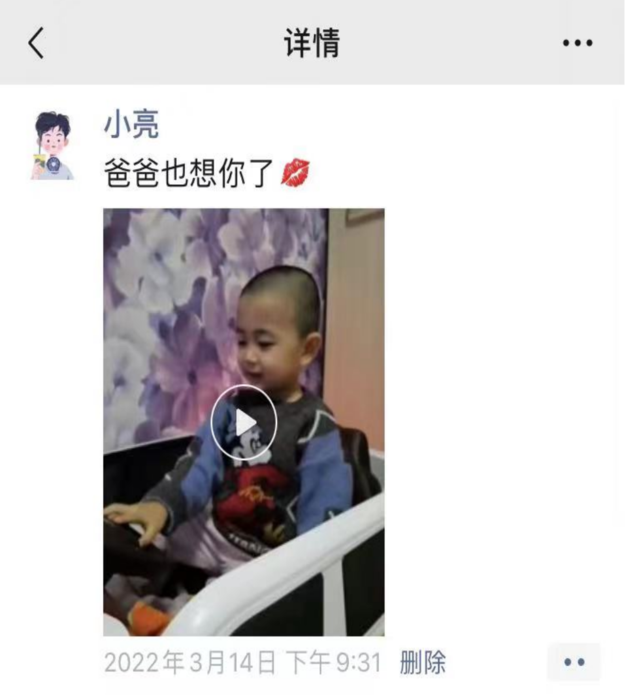Screen dimensions: 625x695
Task: Play the video in the post
Action: pyautogui.click(x=243, y=422)
